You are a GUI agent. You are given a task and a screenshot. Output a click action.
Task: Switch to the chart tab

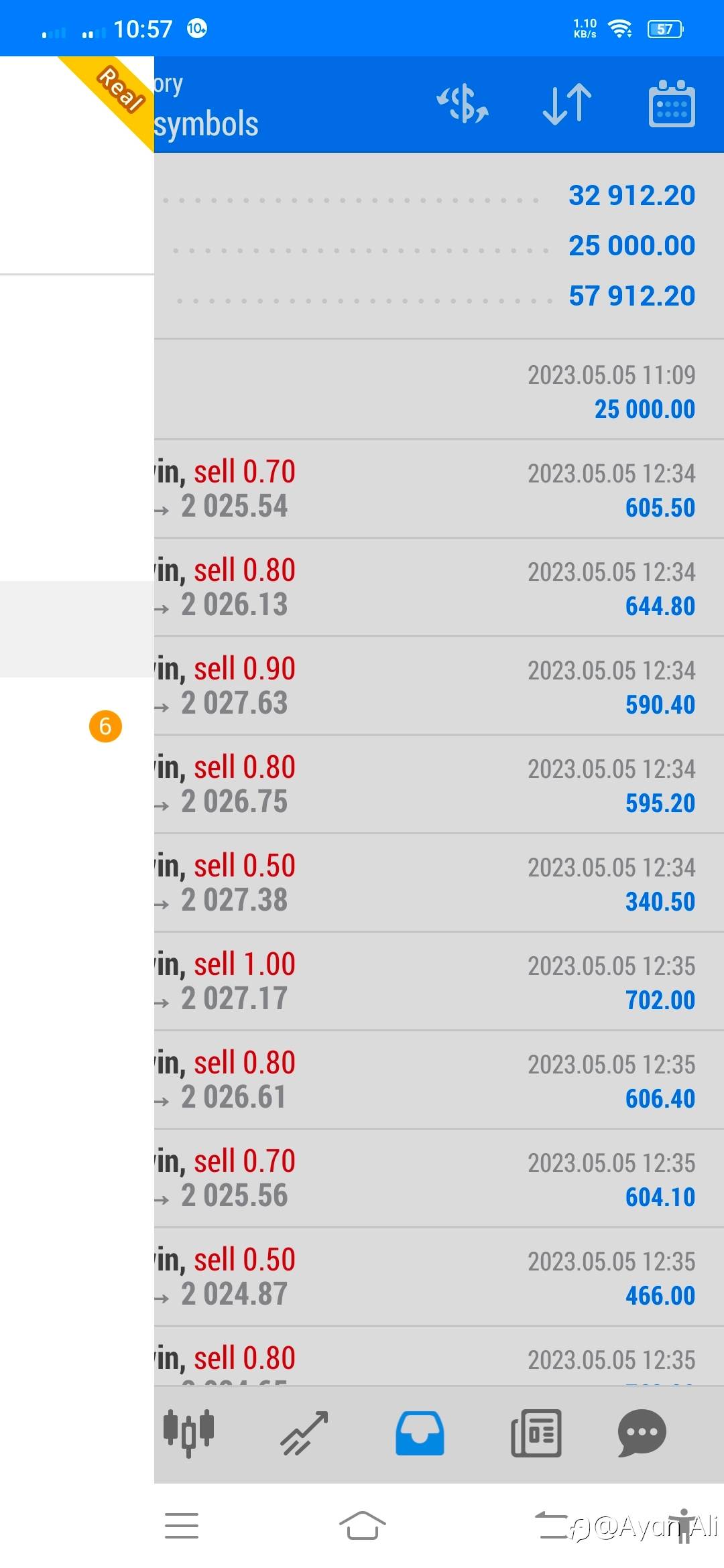pyautogui.click(x=304, y=1433)
